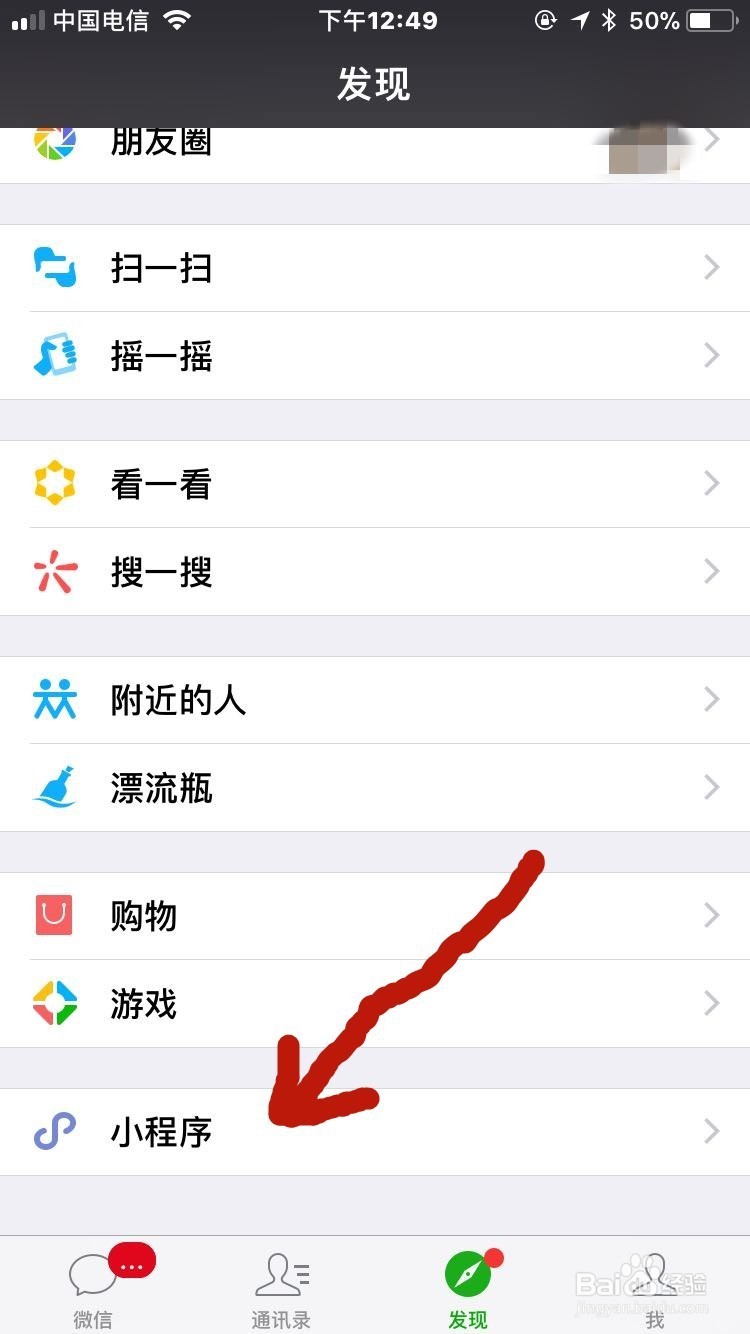Open Top Stories (看一看)
This screenshot has width=750, height=1334.
(x=55, y=483)
